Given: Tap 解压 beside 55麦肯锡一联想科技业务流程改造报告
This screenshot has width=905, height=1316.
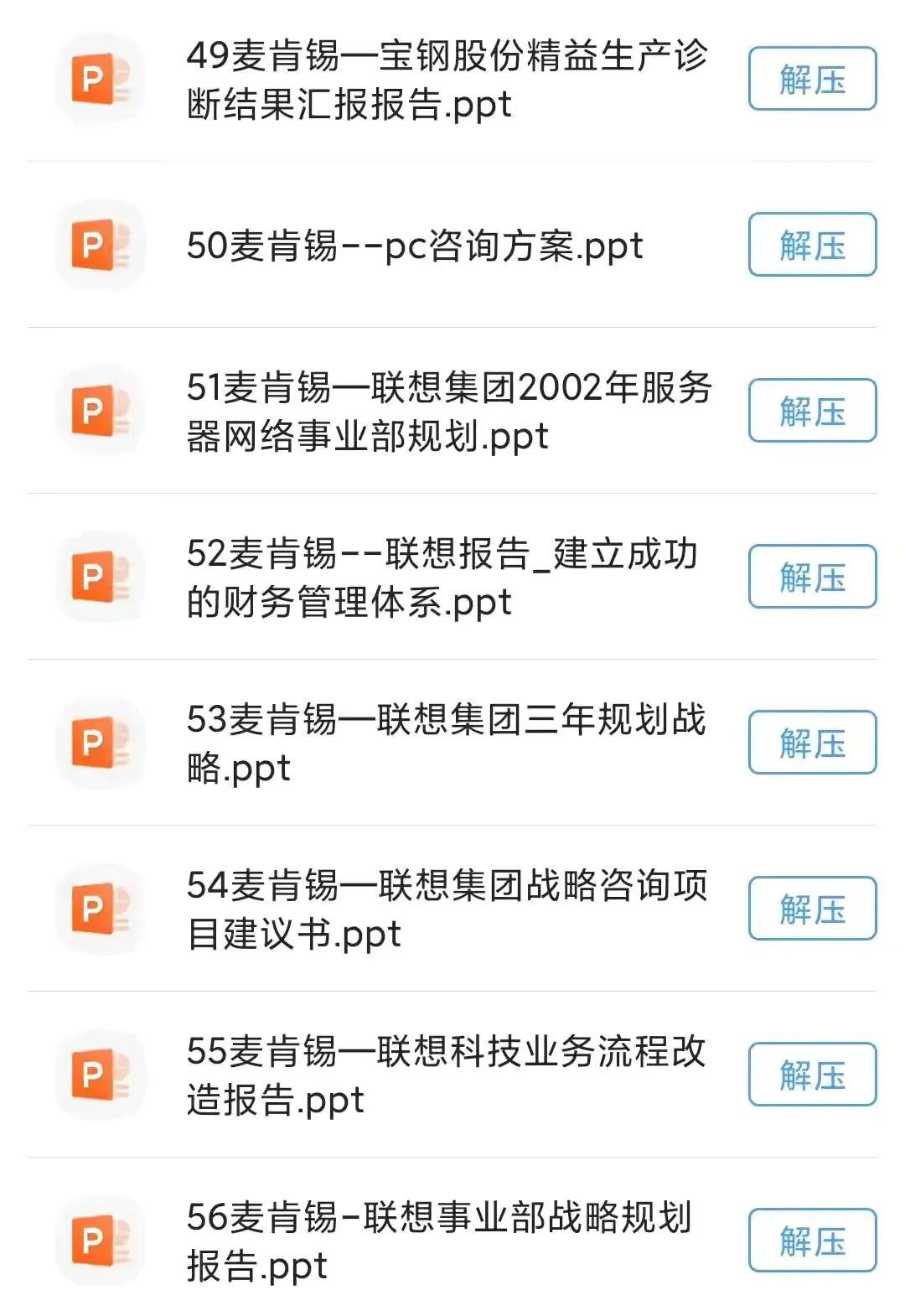Looking at the screenshot, I should click(811, 1075).
